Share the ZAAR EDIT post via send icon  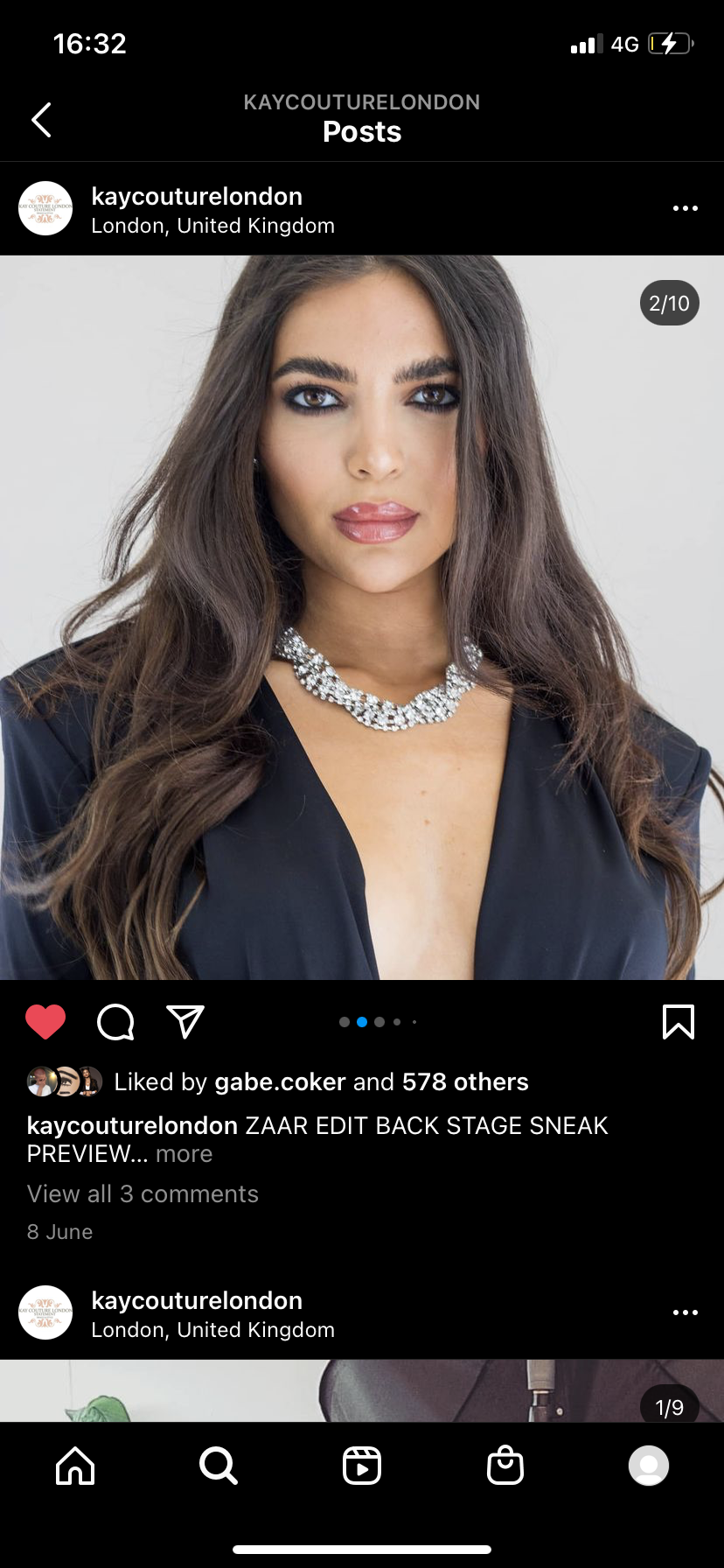[x=185, y=1021]
